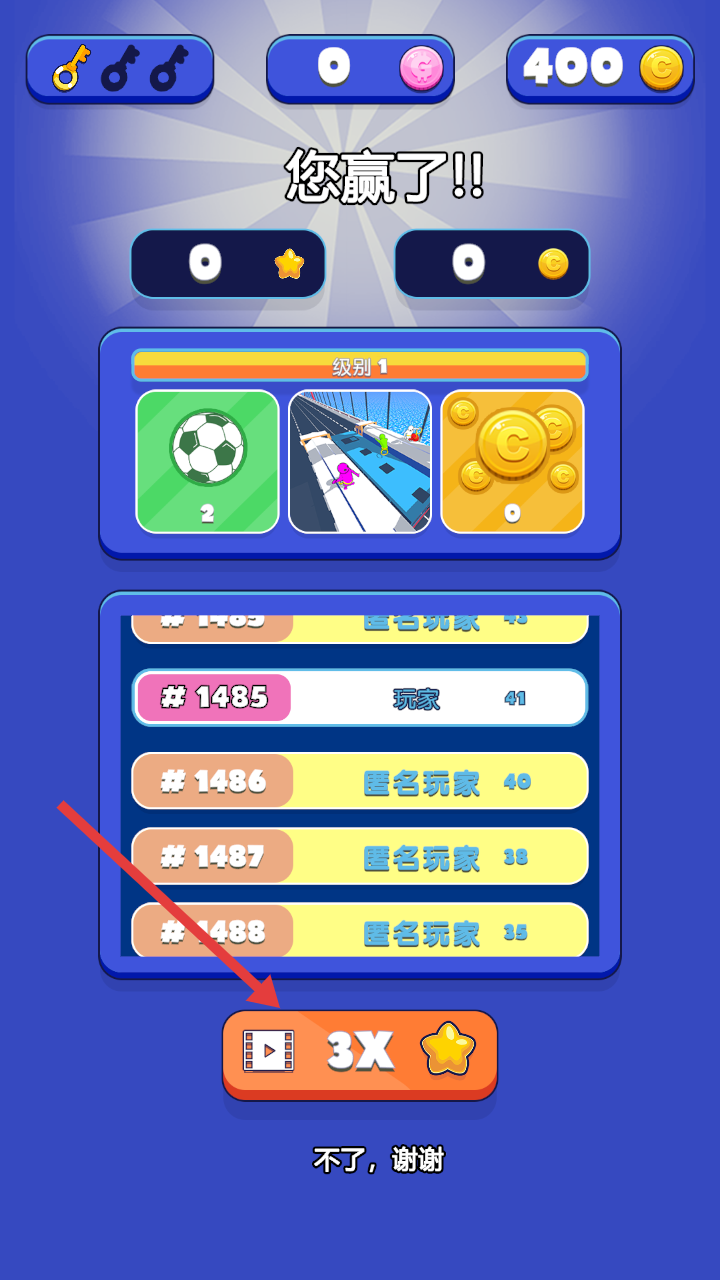720x1280 pixels.
Task: Tap 不了，谢谢 to decline the bonus
Action: (x=378, y=1161)
